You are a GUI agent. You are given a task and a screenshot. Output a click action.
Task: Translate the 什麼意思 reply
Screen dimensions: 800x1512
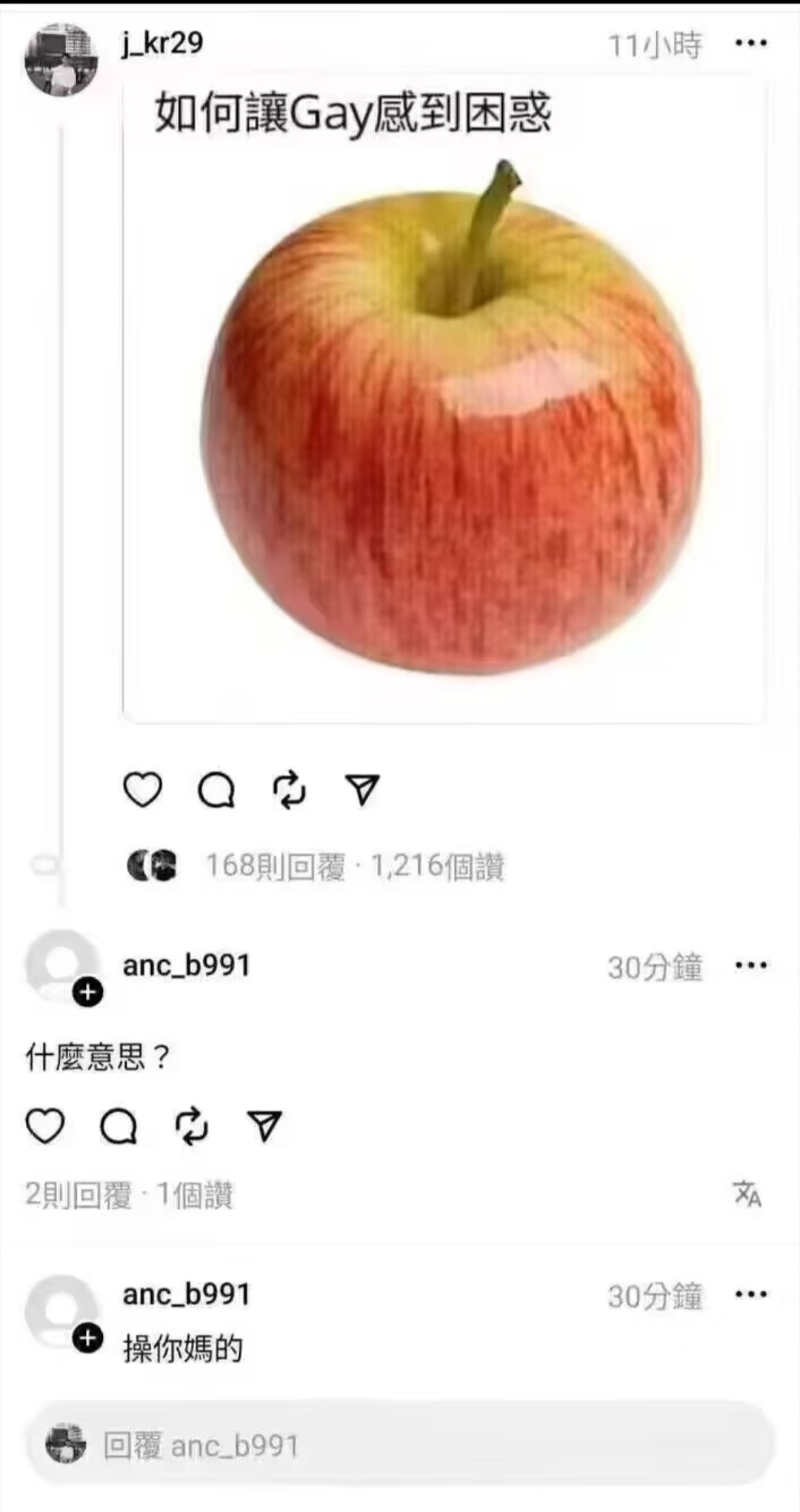747,1194
